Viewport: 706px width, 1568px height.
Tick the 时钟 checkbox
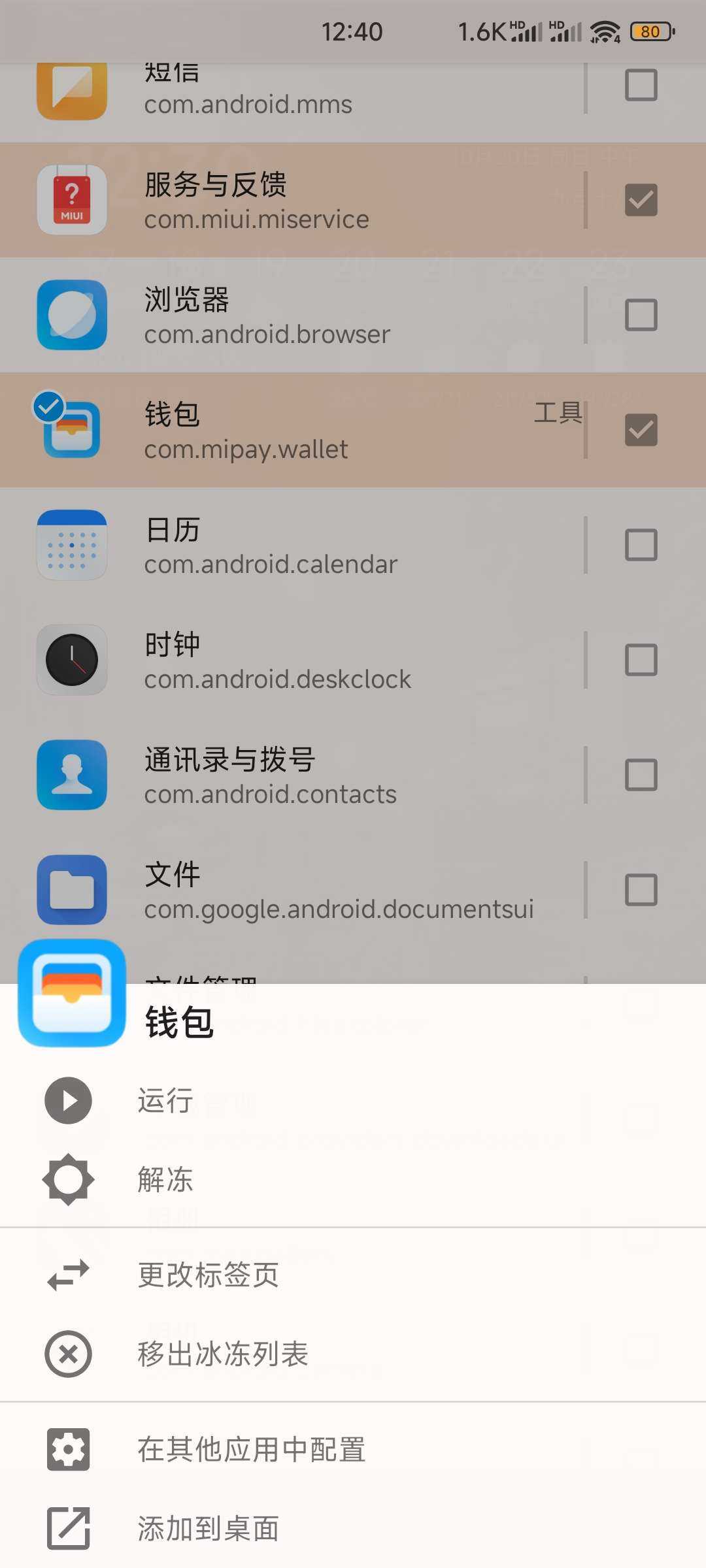[x=641, y=660]
